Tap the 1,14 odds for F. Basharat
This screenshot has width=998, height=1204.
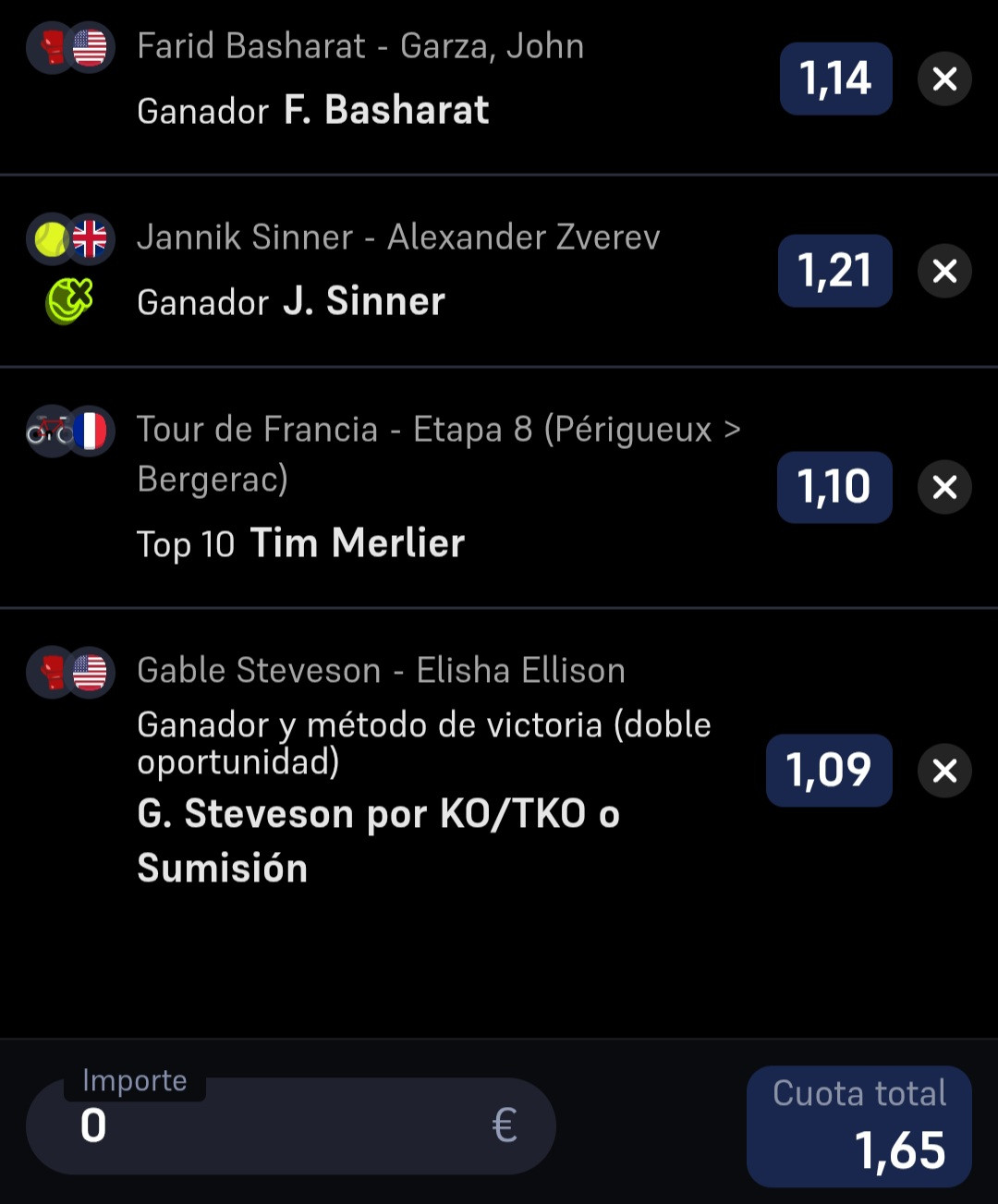point(835,79)
